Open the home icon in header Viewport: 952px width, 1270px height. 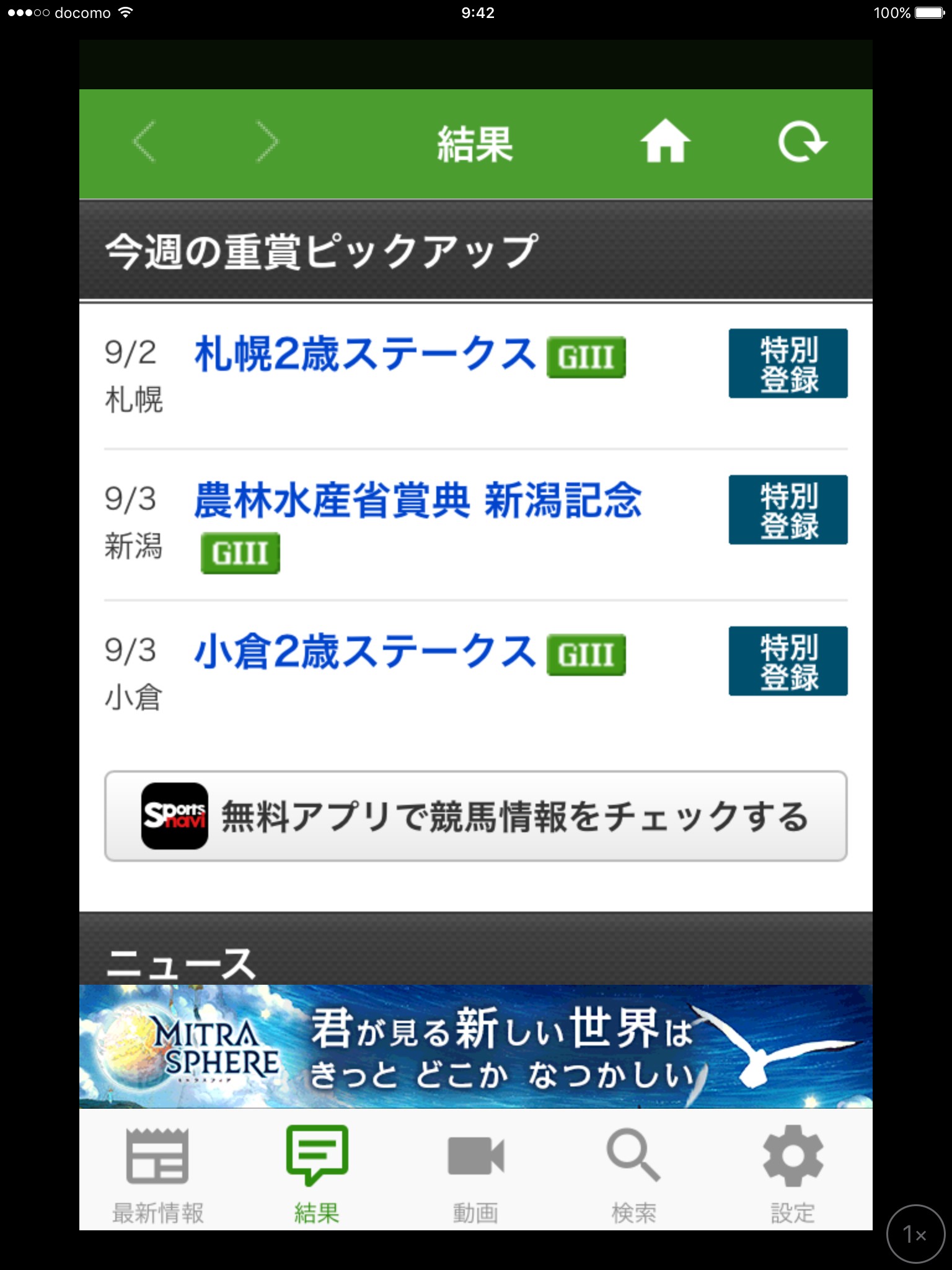pyautogui.click(x=665, y=142)
